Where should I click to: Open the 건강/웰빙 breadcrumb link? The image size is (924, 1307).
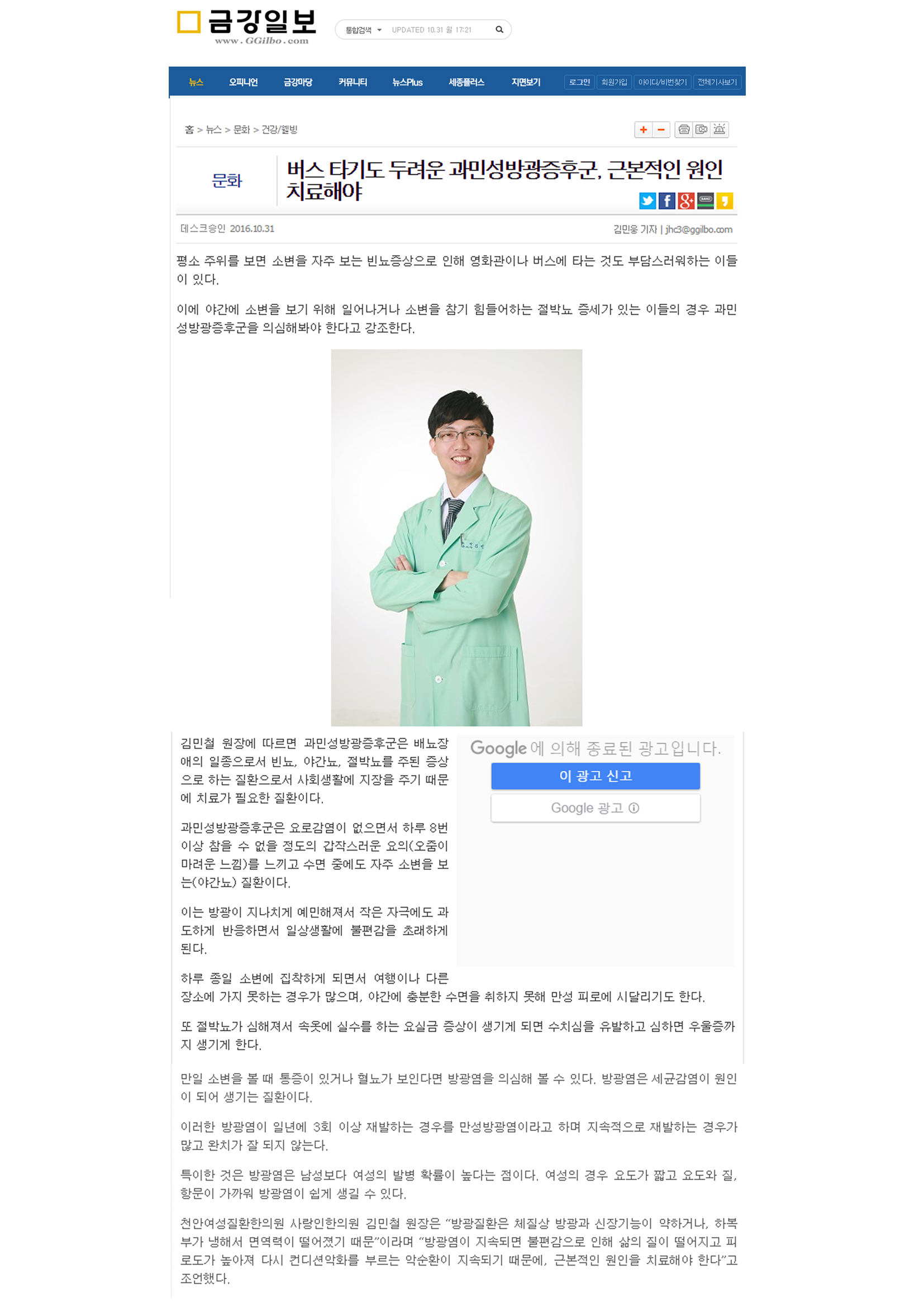point(279,130)
